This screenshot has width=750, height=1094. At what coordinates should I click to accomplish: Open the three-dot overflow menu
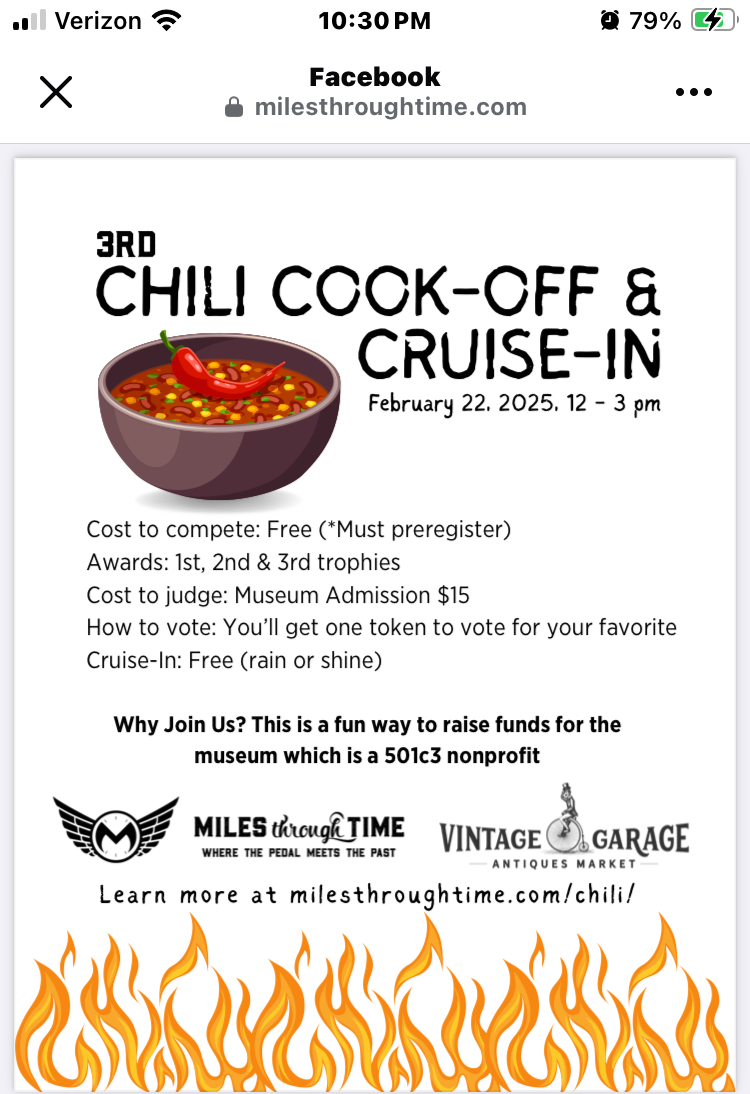coord(693,92)
